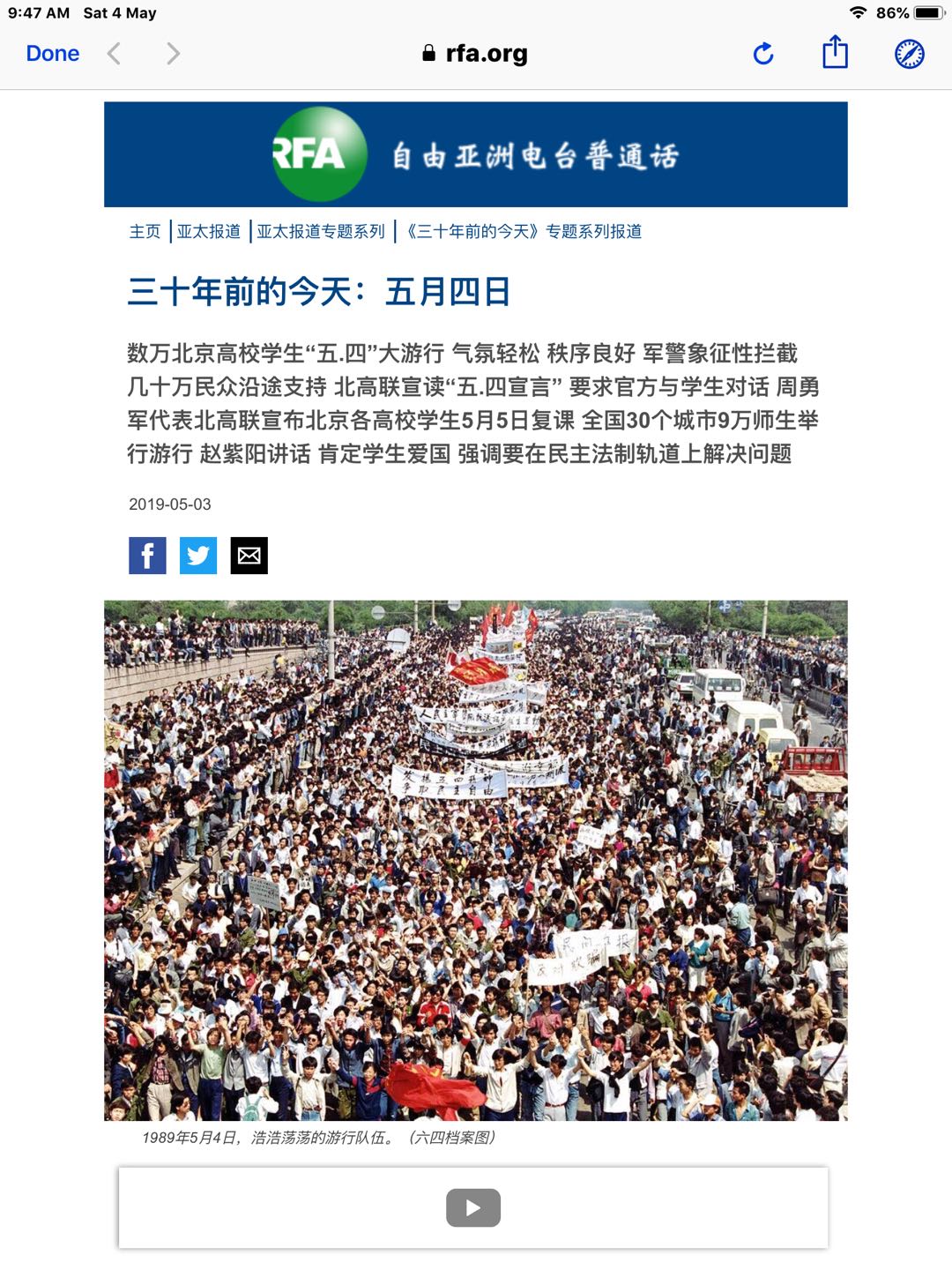The width and height of the screenshot is (952, 1270).
Task: Open the 主页 navigation link
Action: coord(144,231)
